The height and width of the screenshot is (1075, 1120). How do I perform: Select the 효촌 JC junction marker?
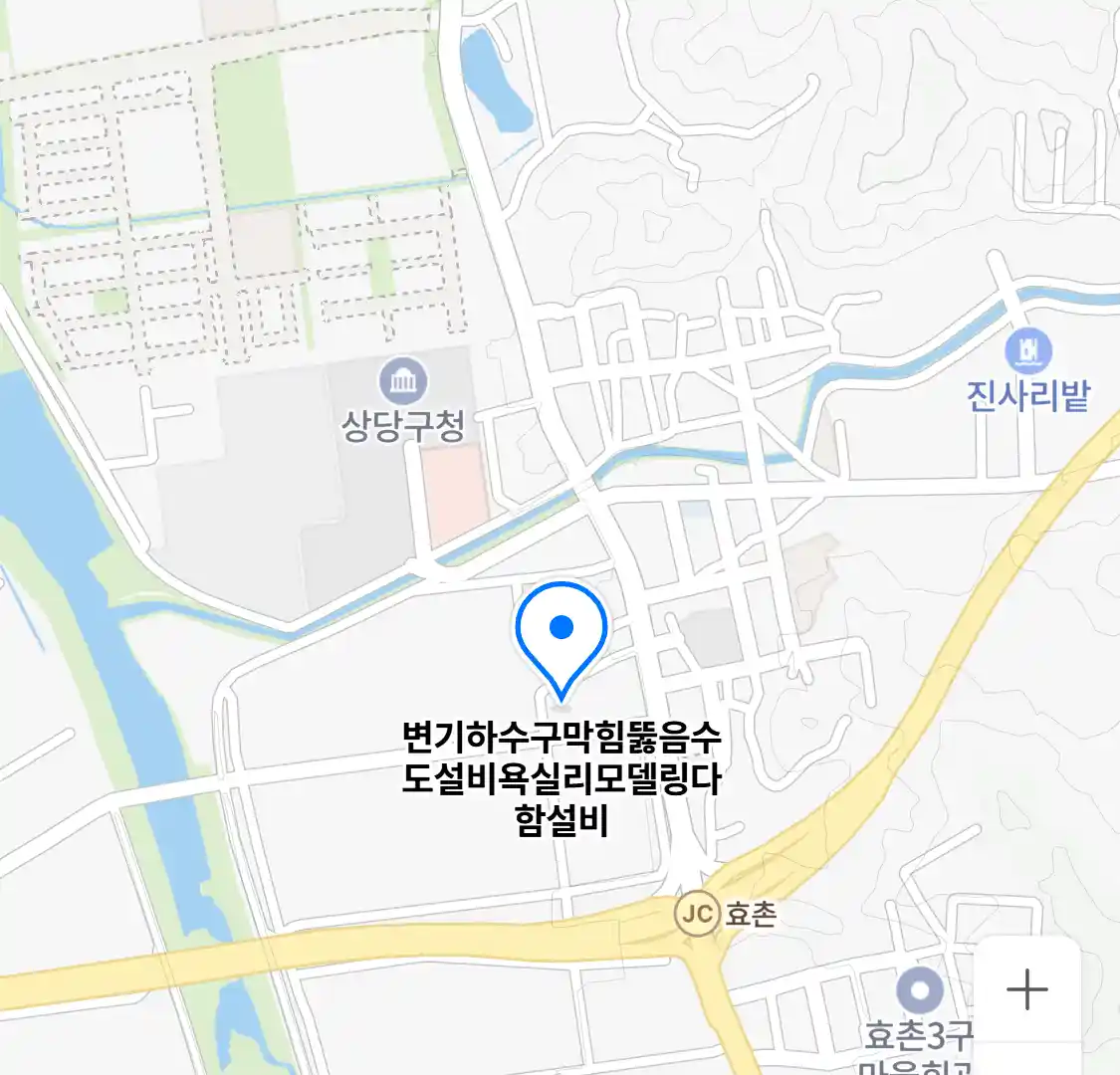pyautogui.click(x=697, y=914)
